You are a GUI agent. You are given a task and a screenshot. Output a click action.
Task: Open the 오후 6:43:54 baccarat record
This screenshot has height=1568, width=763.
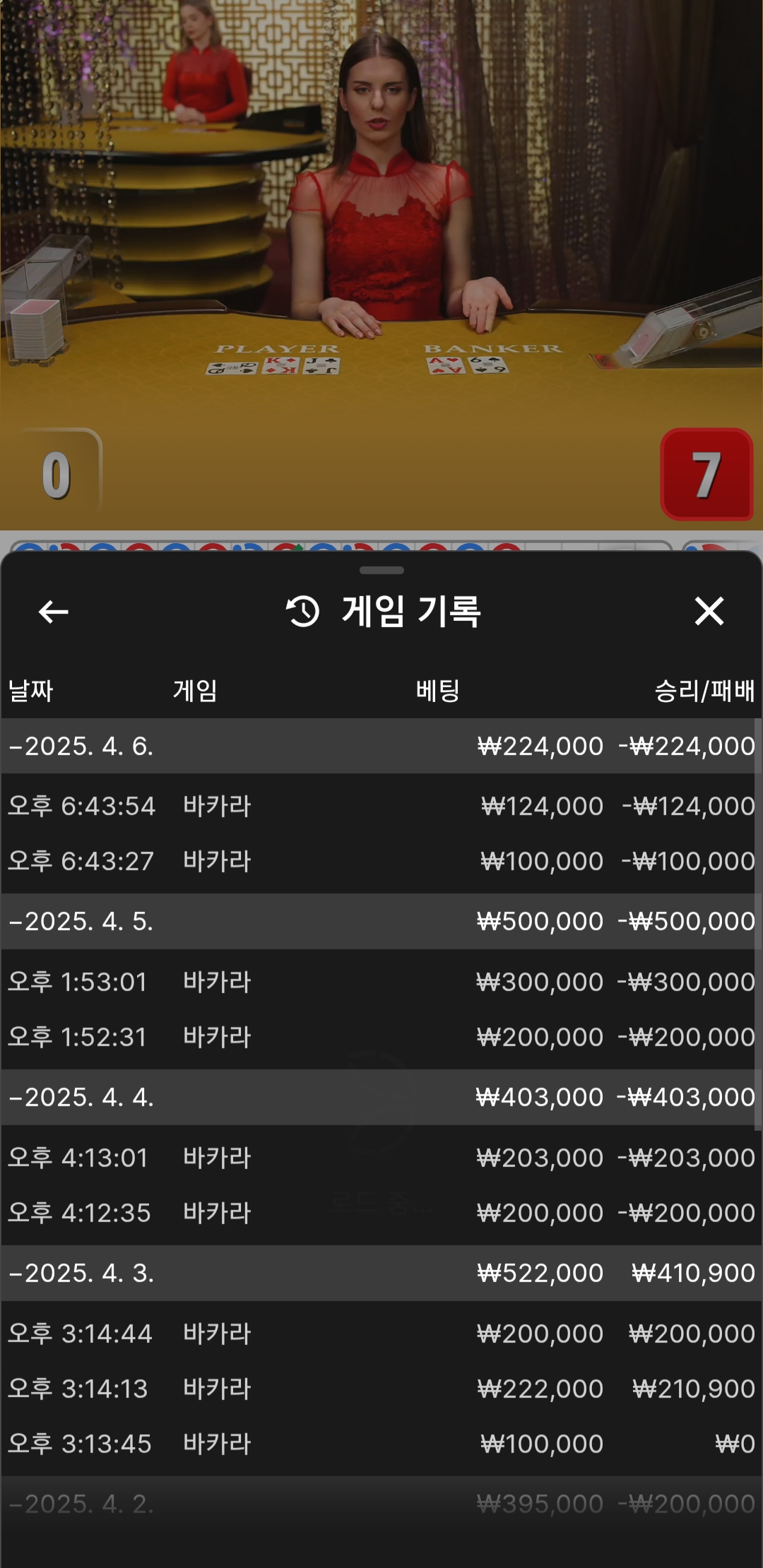pos(381,806)
